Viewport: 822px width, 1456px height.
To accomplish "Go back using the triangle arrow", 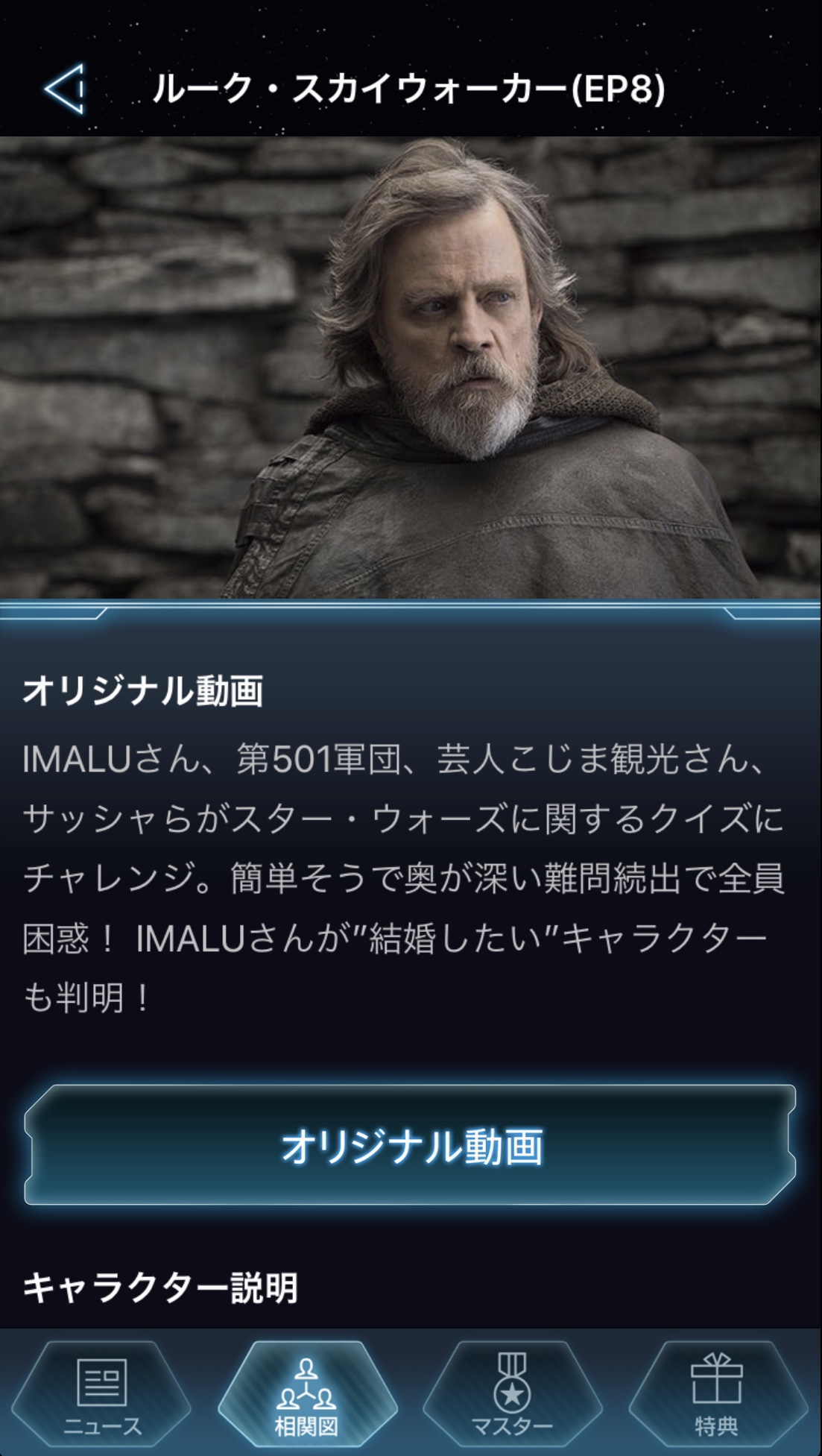I will click(66, 89).
